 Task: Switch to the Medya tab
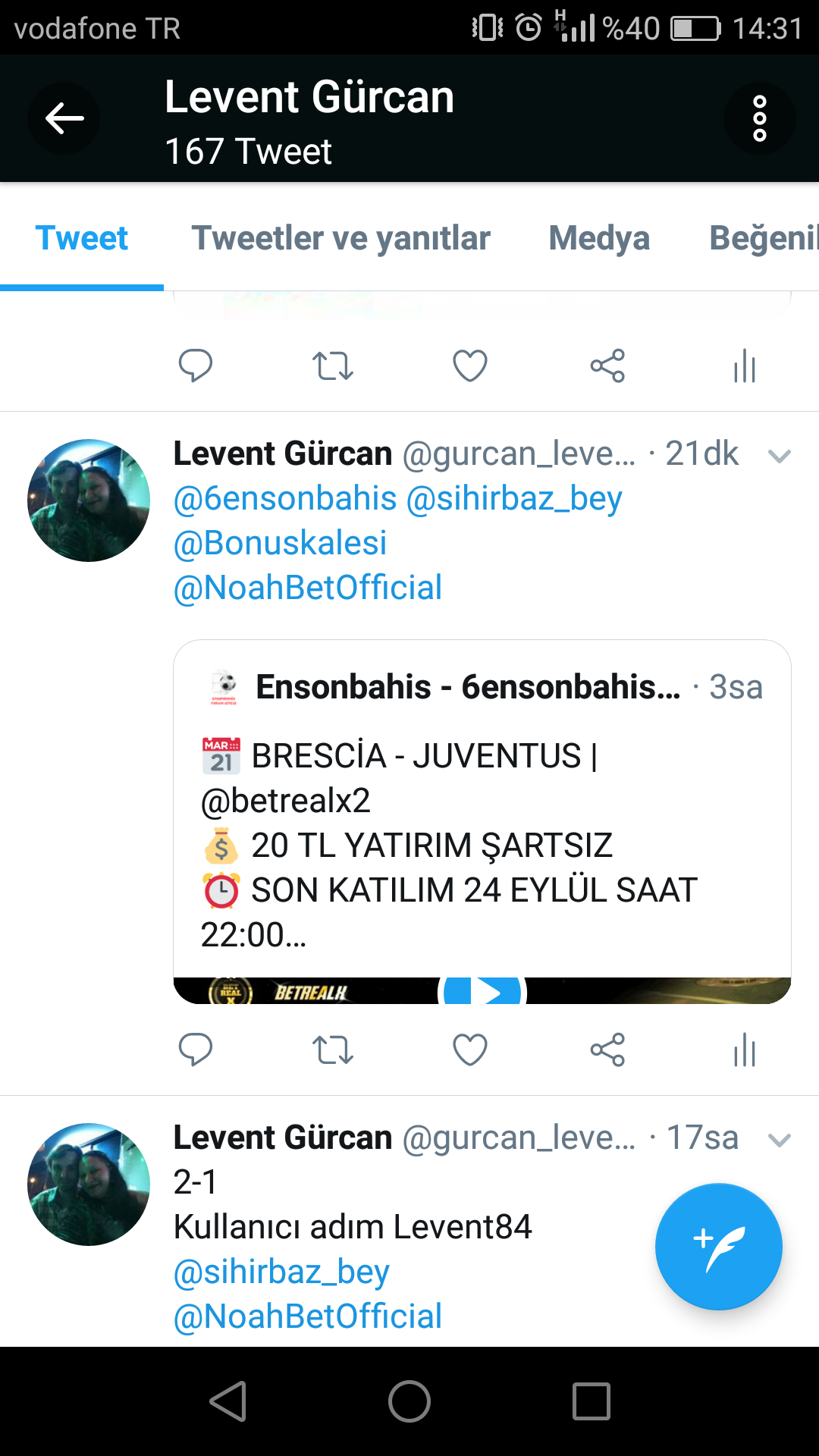point(599,238)
